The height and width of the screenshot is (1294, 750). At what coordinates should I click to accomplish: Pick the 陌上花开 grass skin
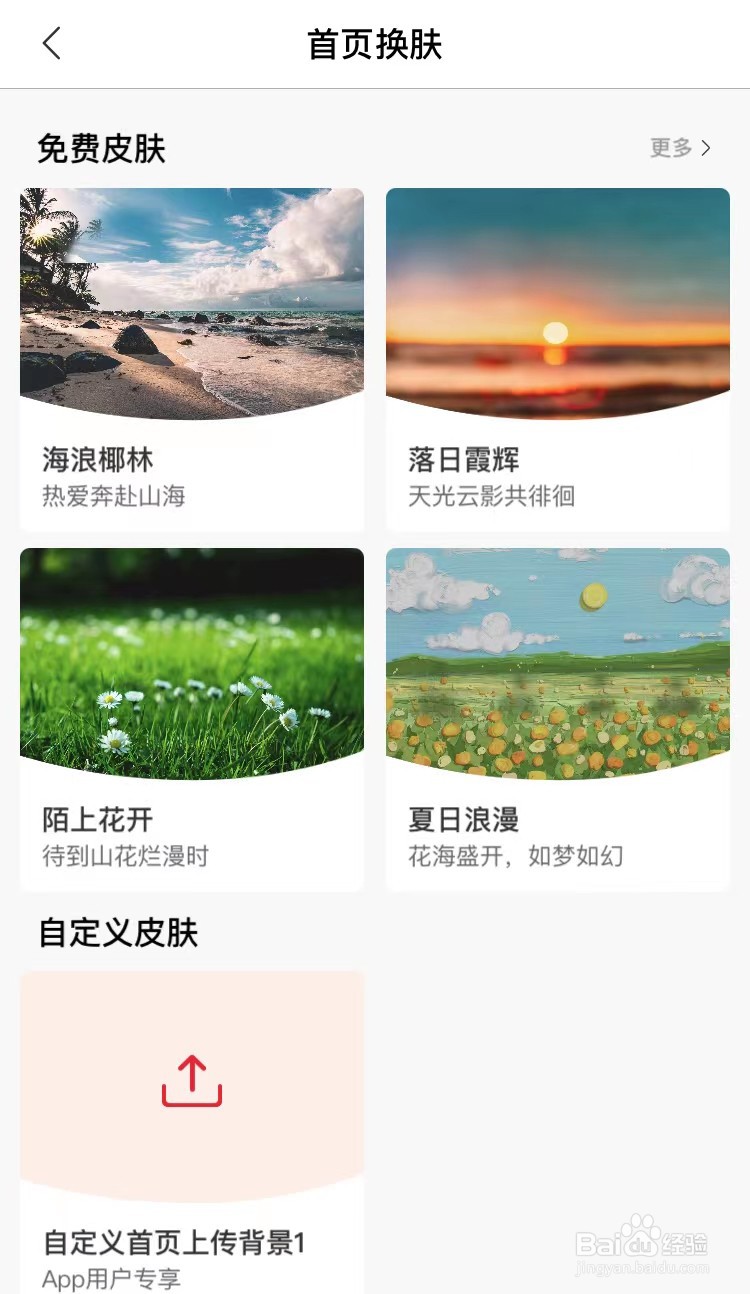coord(192,720)
